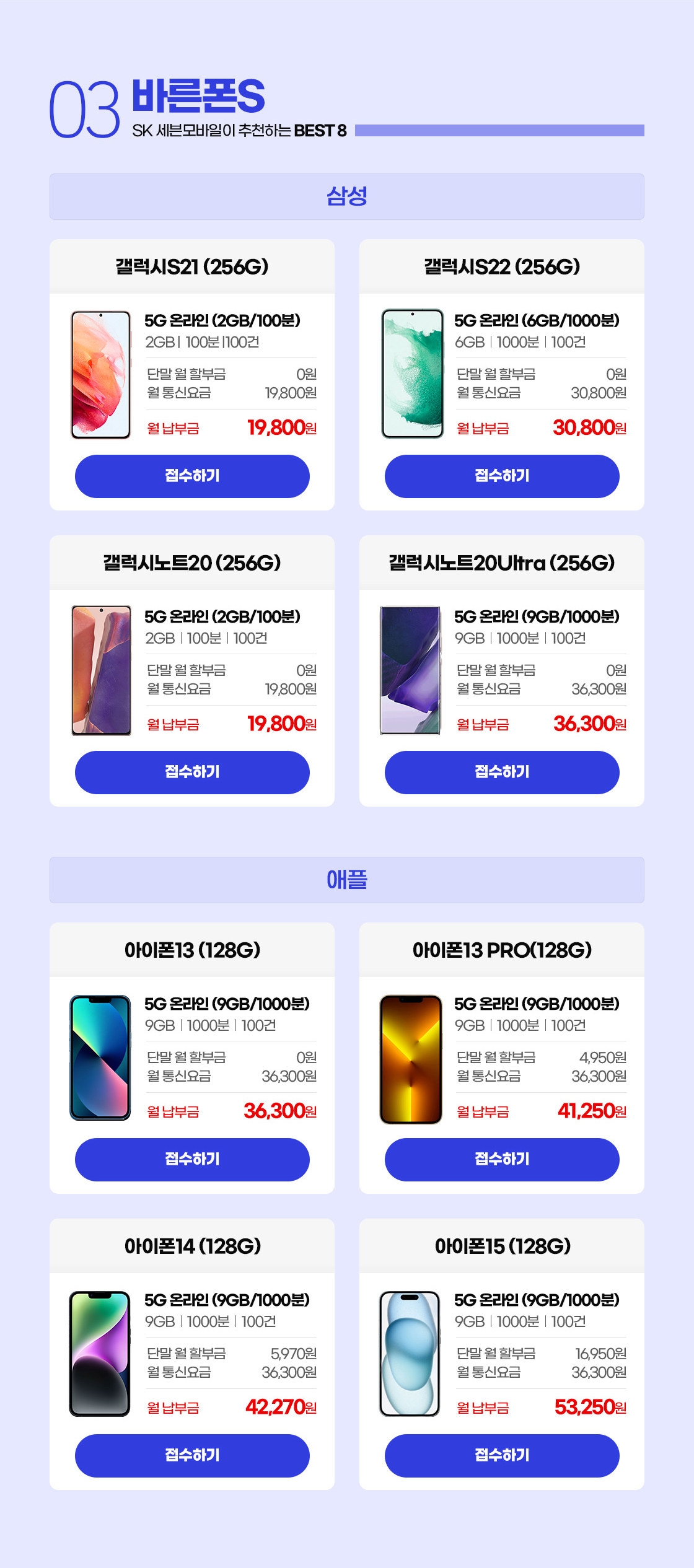Viewport: 694px width, 1568px height.
Task: Click 접수하기 for 아이폰15 (128G)
Action: coord(501,1456)
